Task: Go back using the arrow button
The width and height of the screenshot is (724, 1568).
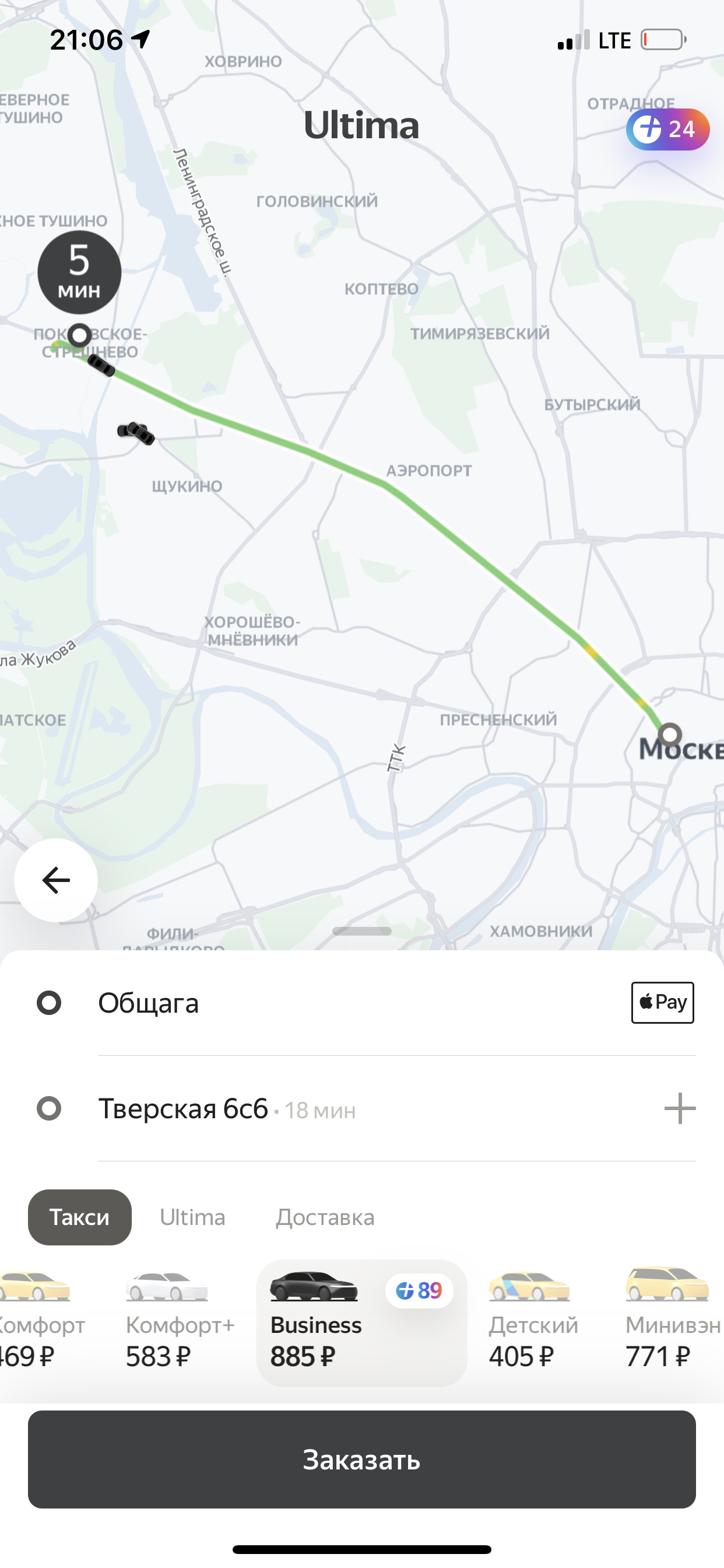Action: 56,880
